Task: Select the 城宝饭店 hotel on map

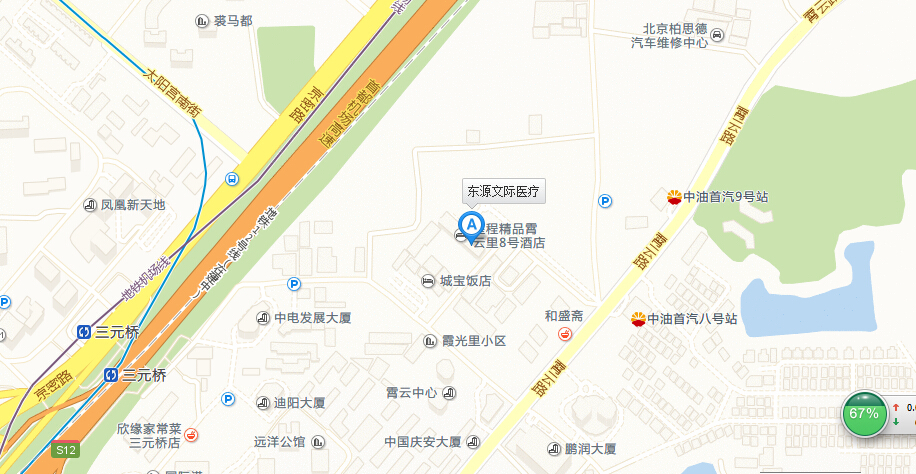Action: [429, 281]
